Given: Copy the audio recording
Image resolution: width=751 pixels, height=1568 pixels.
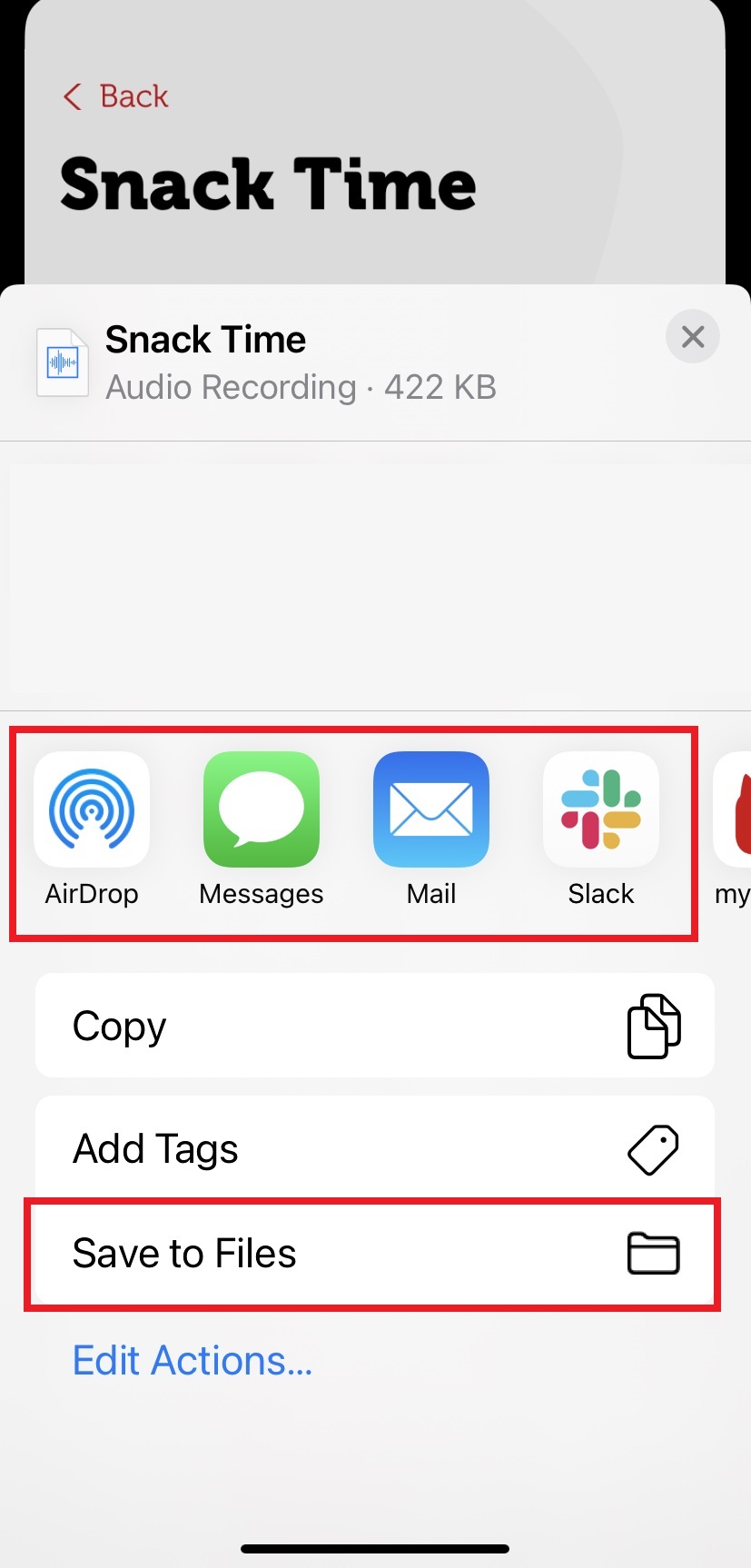Looking at the screenshot, I should 374,1026.
